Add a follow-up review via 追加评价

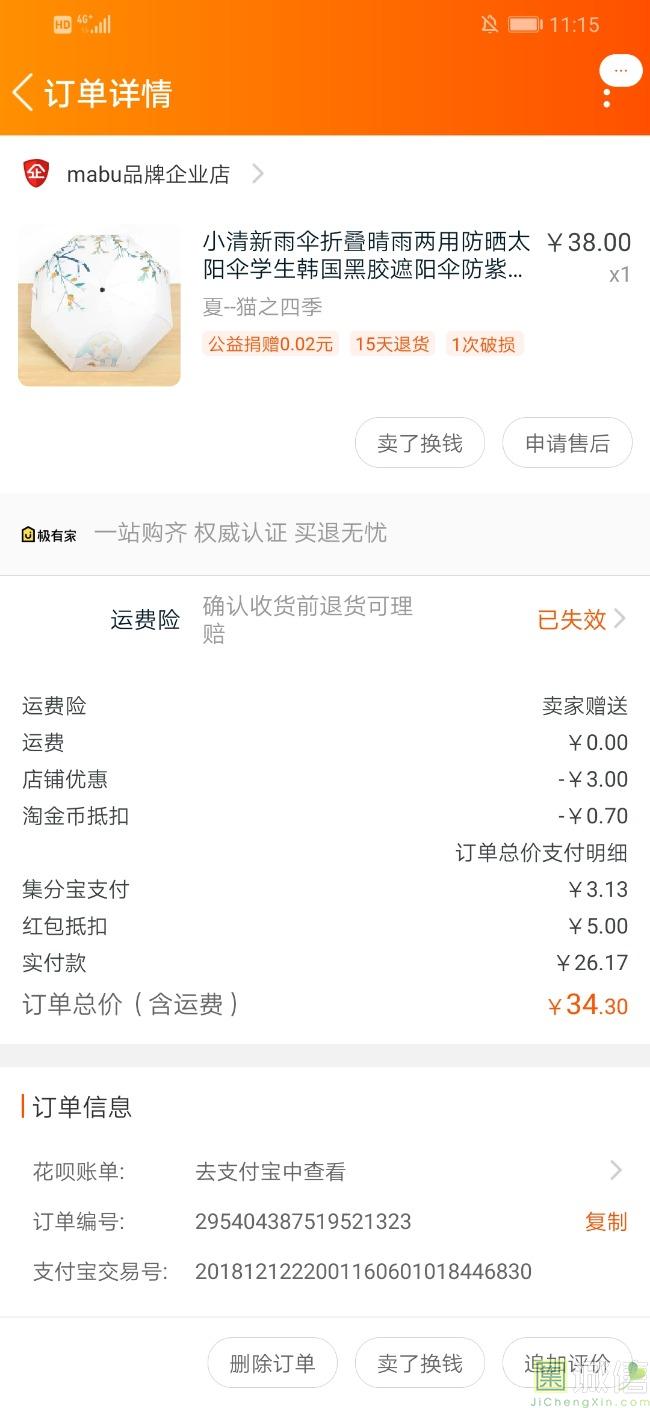point(566,1363)
